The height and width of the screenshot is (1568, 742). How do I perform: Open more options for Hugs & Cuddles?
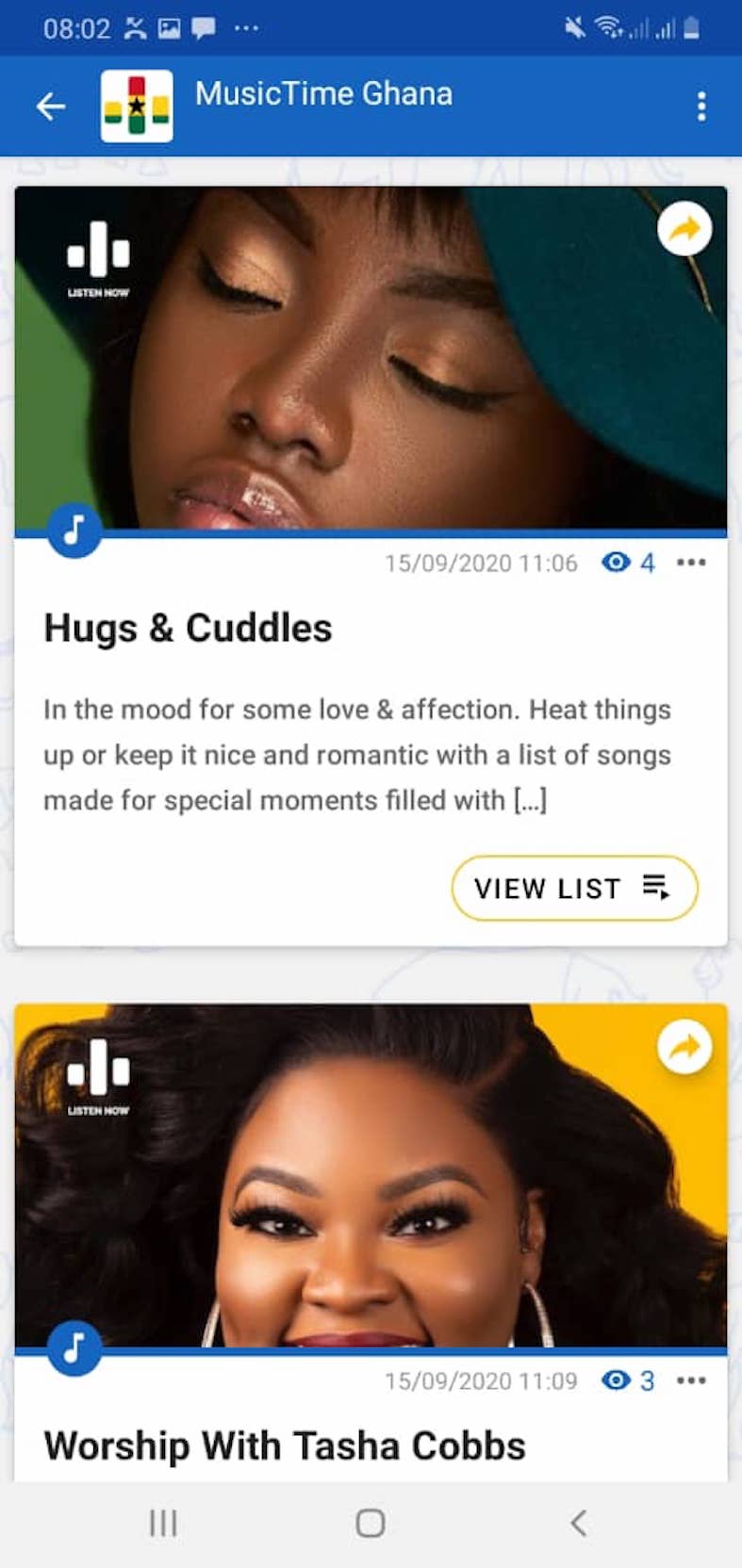click(691, 563)
